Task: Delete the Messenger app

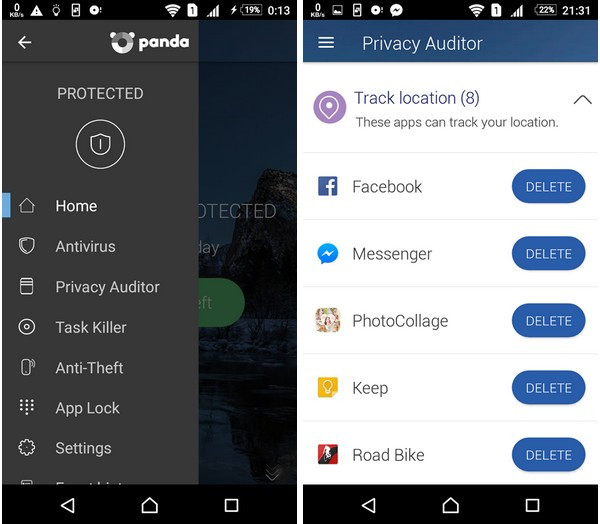Action: click(x=548, y=254)
